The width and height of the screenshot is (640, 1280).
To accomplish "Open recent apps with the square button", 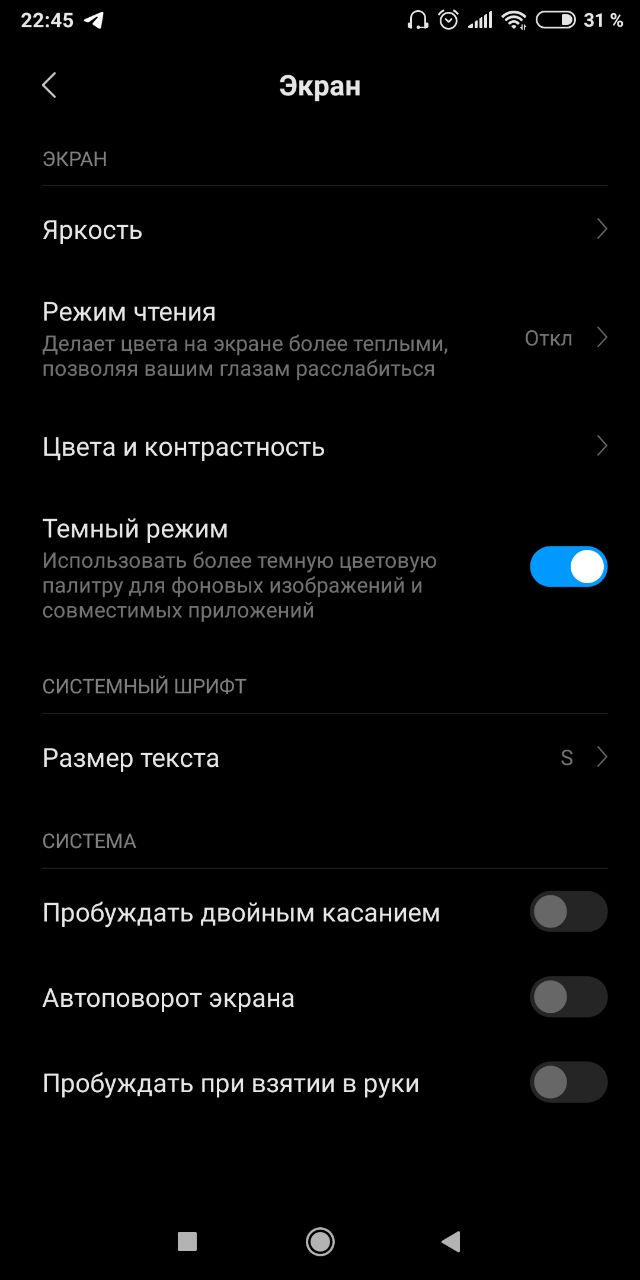I will click(x=187, y=1241).
